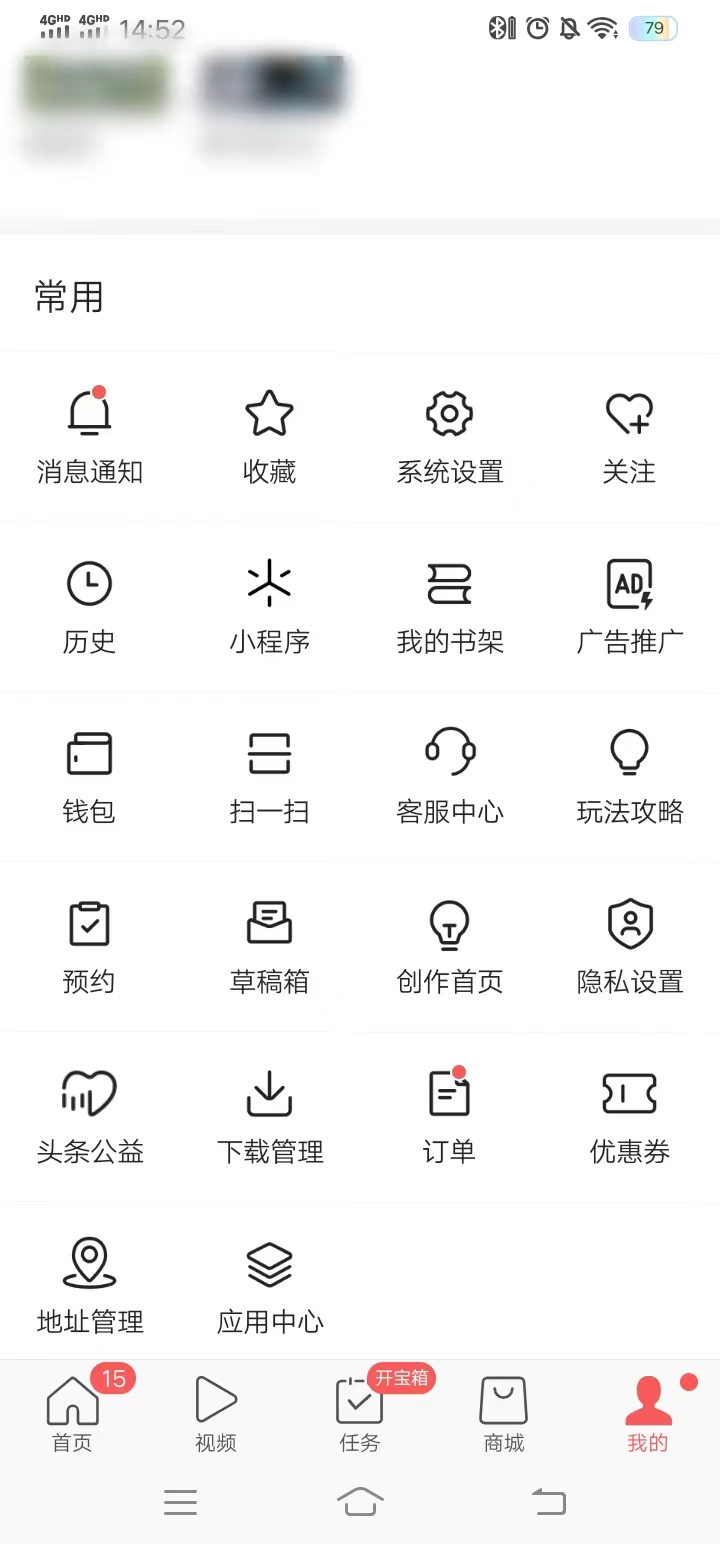Launch 扫一扫 QR scanner
Screen dimensions: 720x1544
click(x=269, y=775)
